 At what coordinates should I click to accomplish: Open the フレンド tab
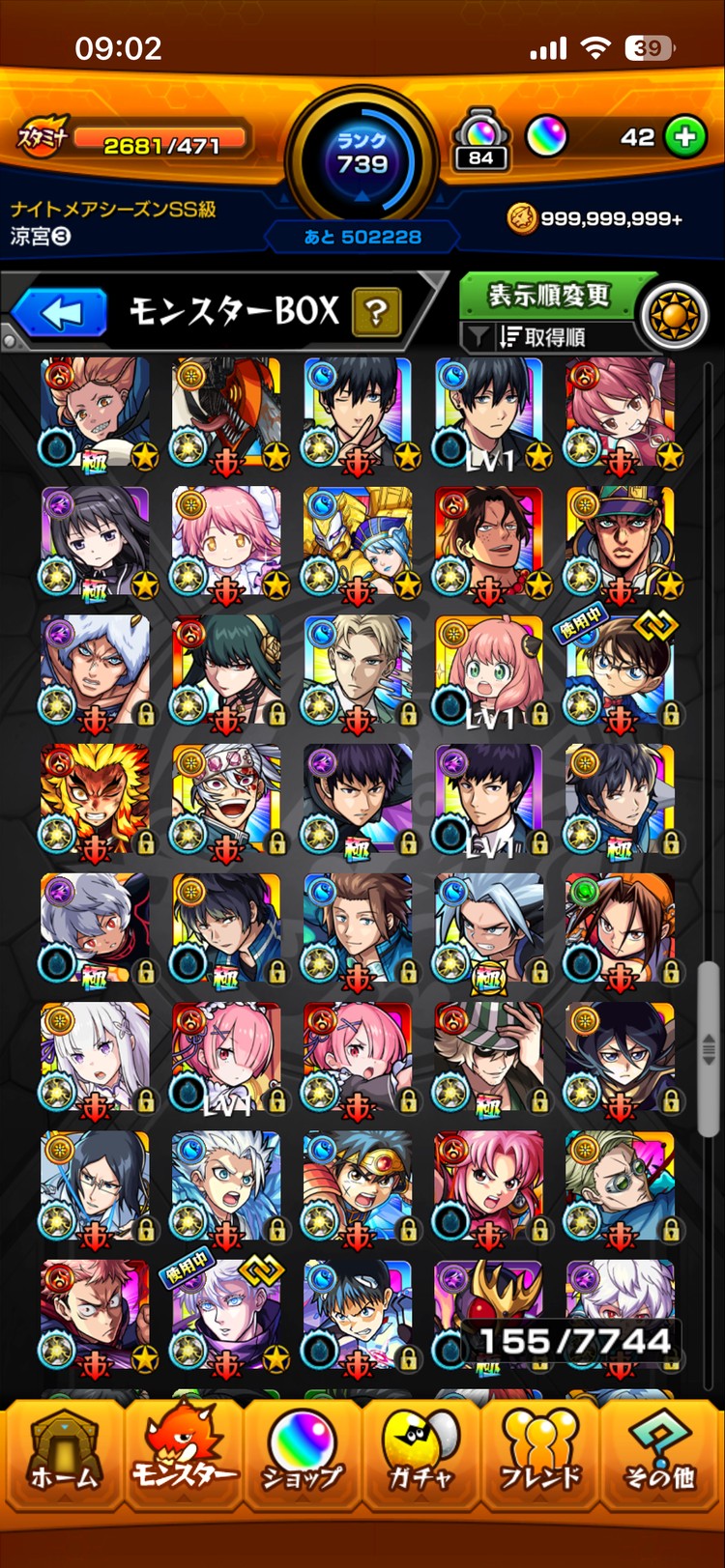click(x=539, y=1457)
